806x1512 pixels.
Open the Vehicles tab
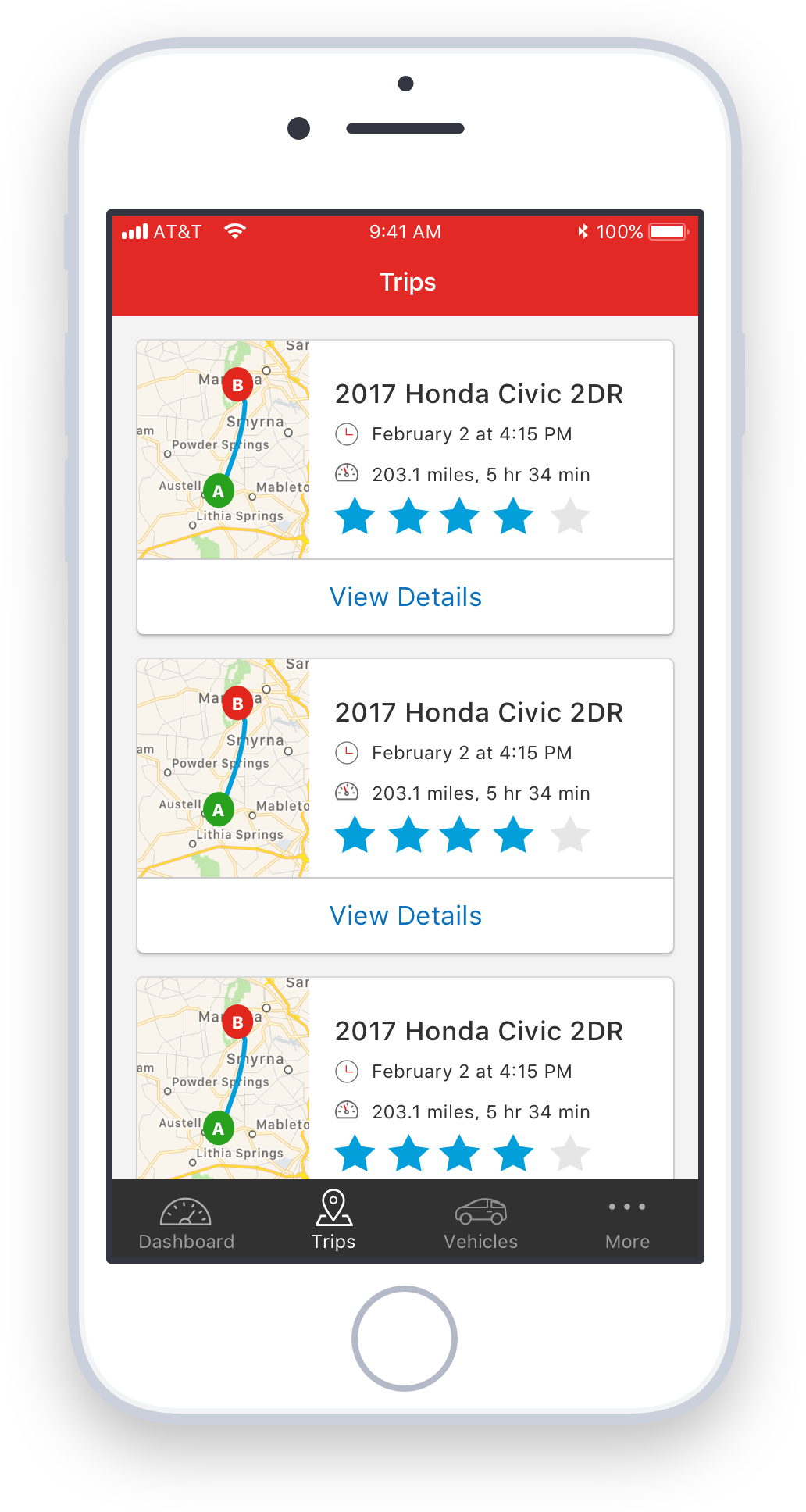[x=480, y=1222]
